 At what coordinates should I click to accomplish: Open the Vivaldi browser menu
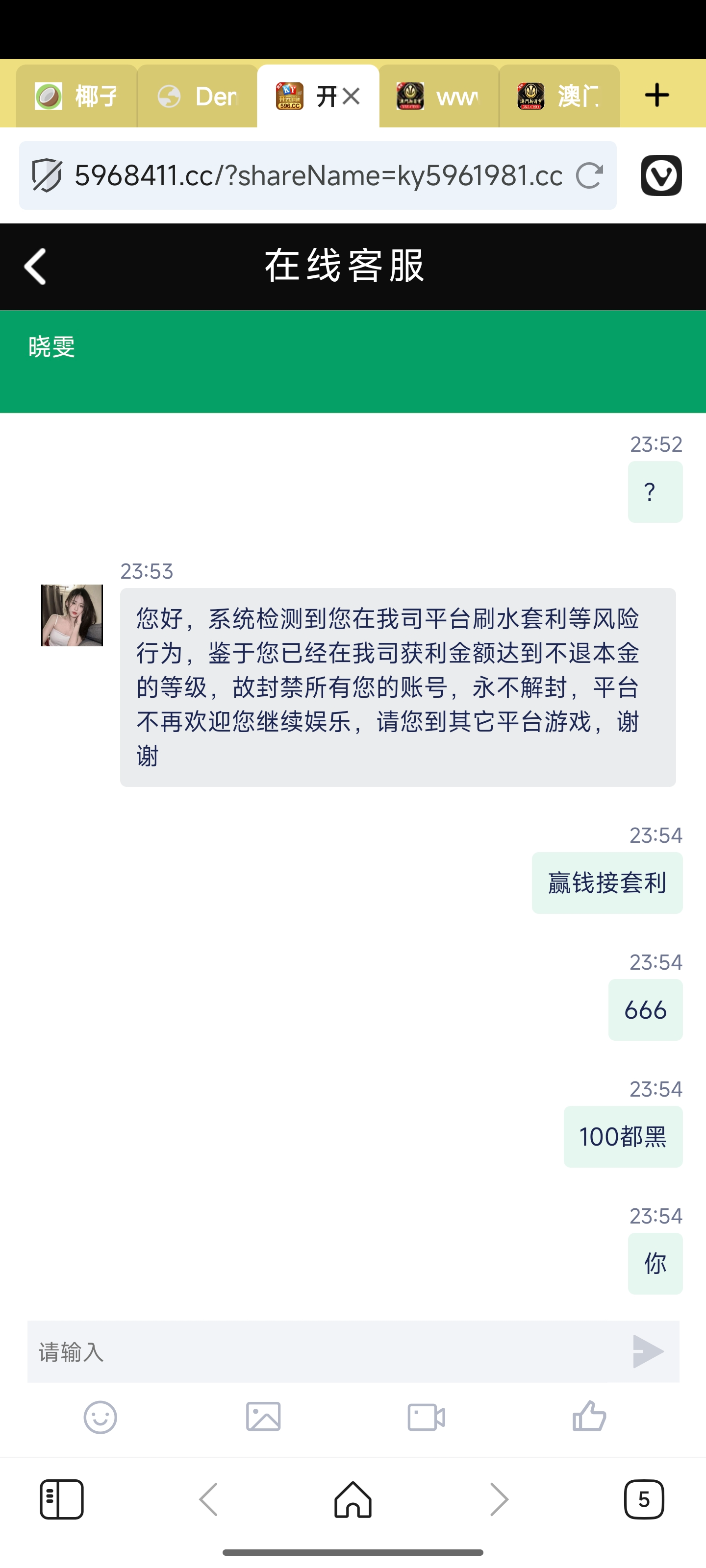(x=661, y=175)
